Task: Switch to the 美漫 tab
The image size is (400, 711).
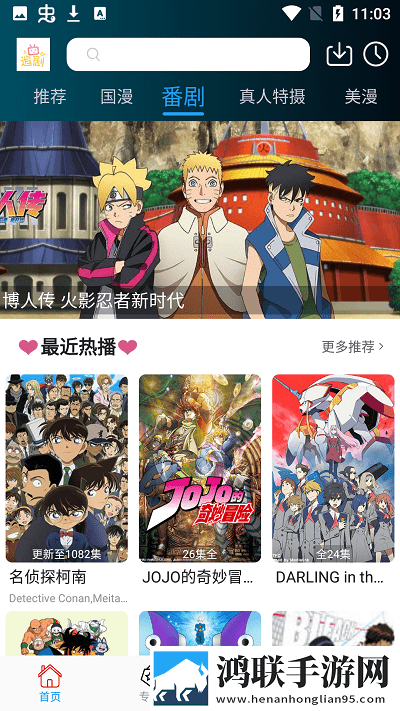Action: click(x=361, y=97)
